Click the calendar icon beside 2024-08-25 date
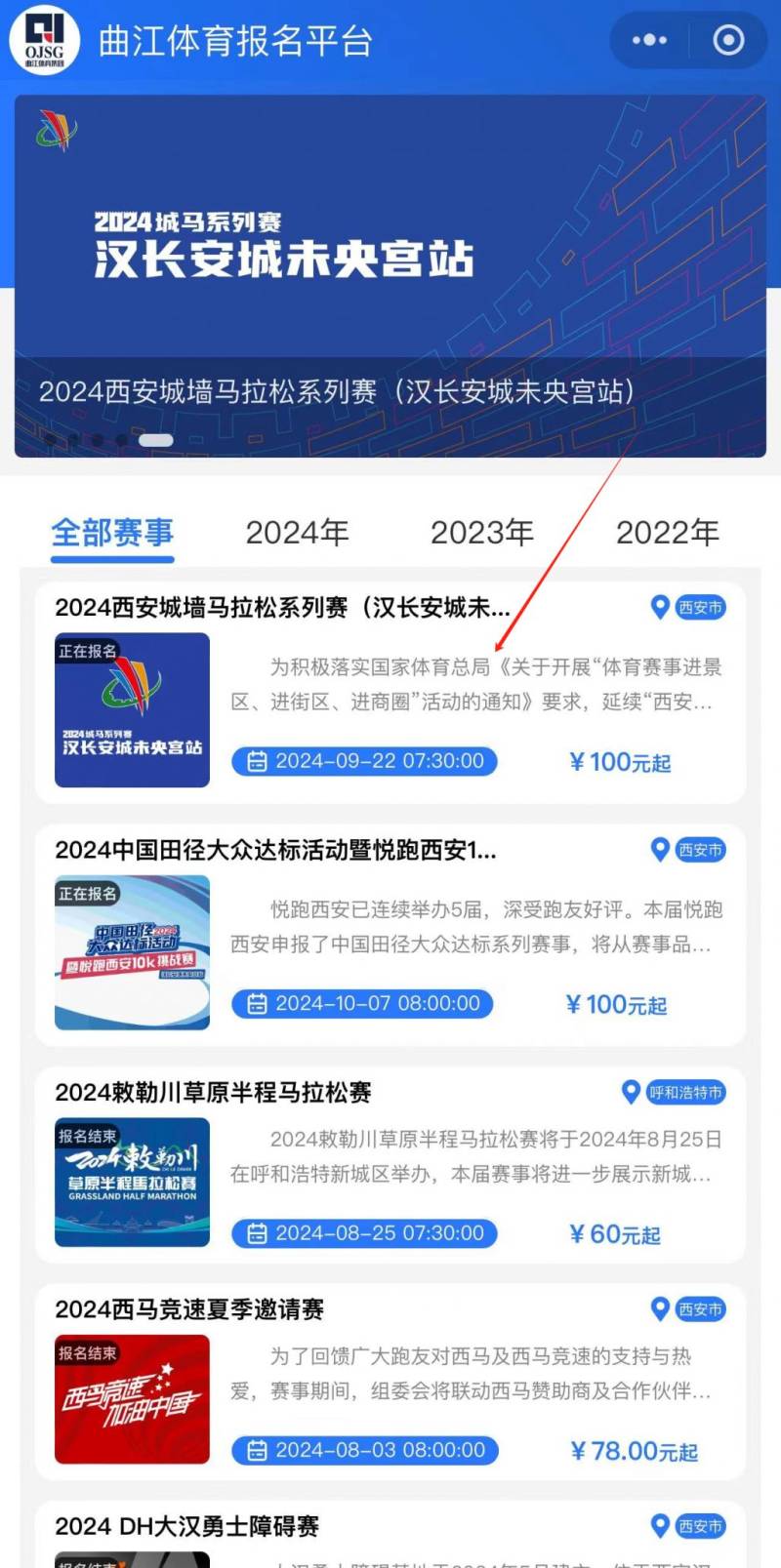The image size is (781, 1568). click(x=256, y=1233)
